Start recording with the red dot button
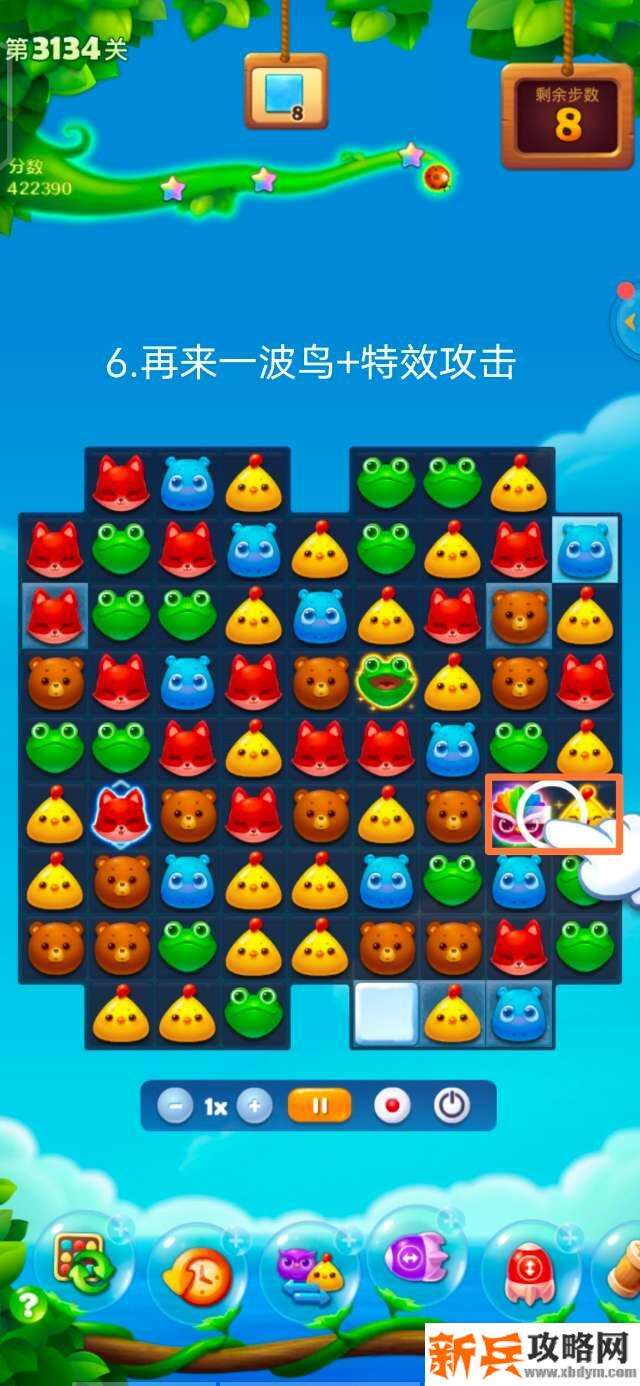Image resolution: width=640 pixels, height=1386 pixels. [393, 1106]
